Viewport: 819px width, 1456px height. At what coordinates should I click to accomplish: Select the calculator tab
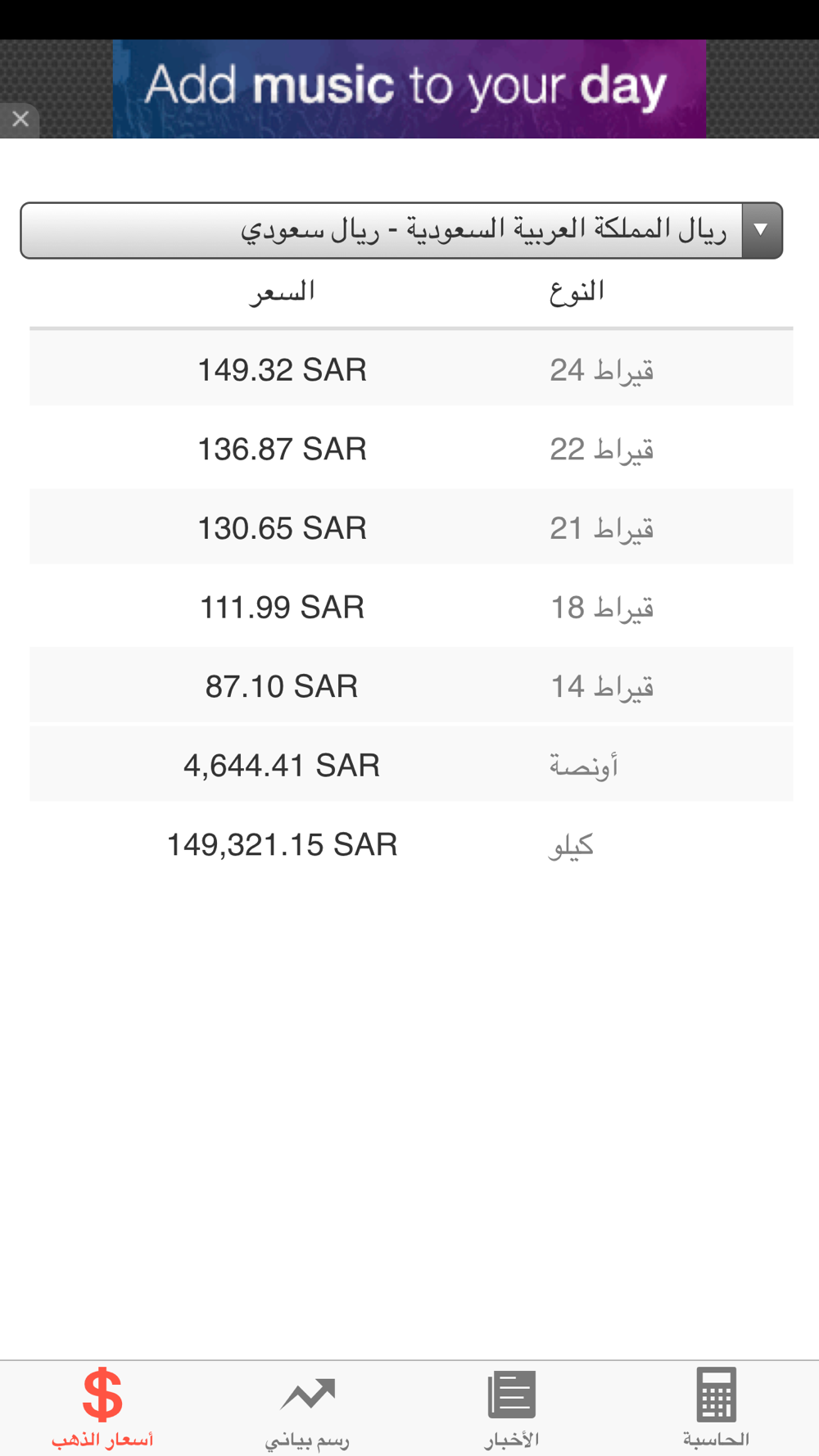717,1409
